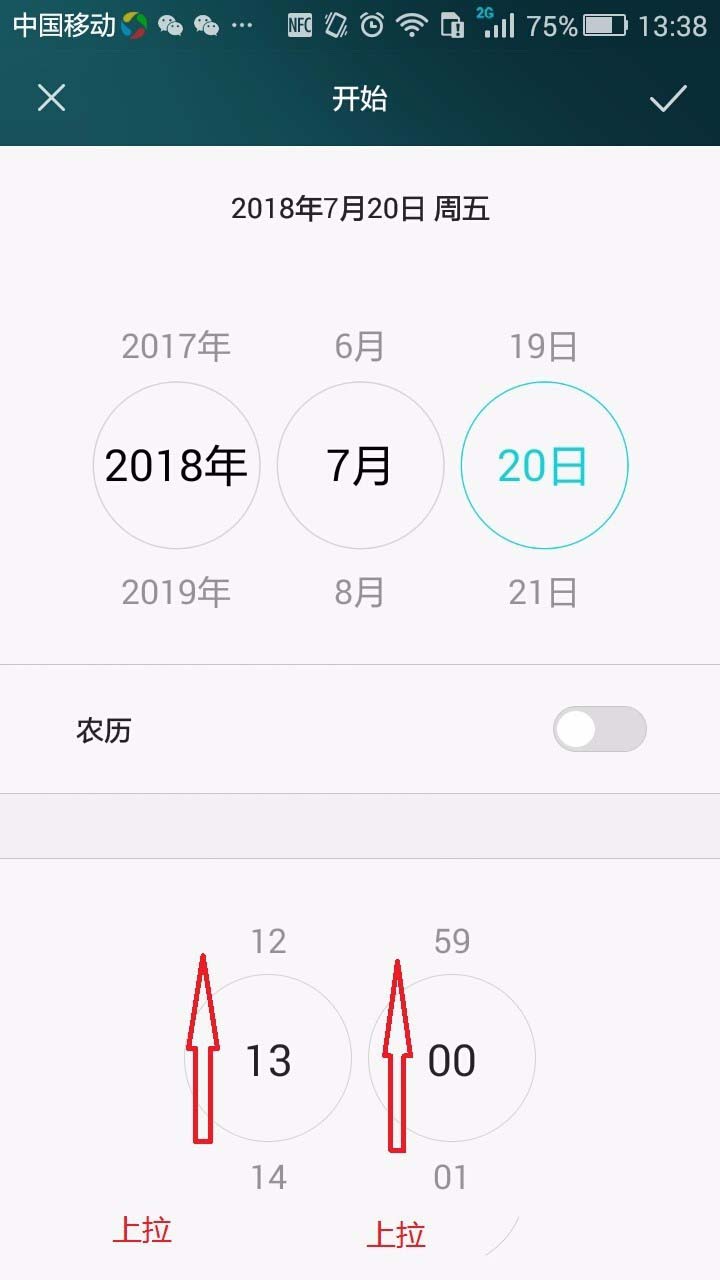Choose 6月 in the month wheel

pyautogui.click(x=360, y=346)
